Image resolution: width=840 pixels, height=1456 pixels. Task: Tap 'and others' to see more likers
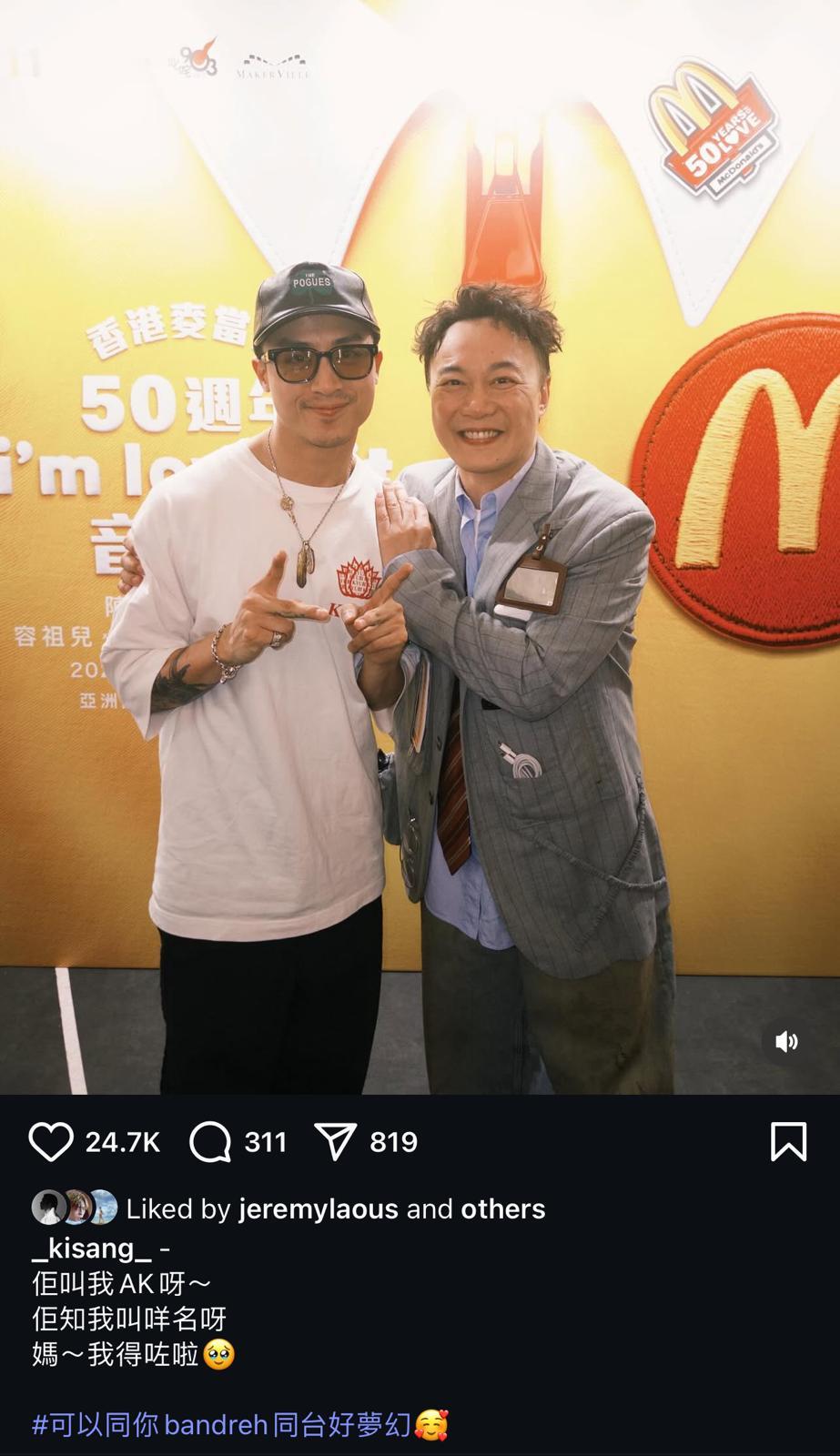tap(478, 1208)
